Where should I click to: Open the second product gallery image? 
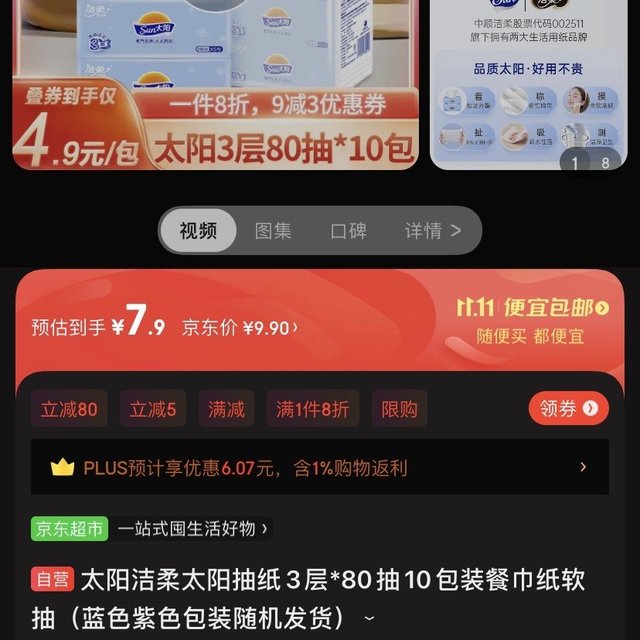pyautogui.click(x=534, y=85)
